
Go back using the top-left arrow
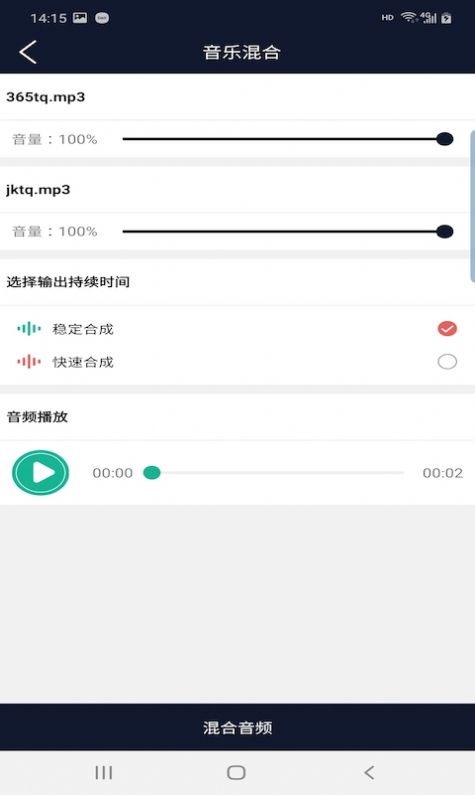coord(28,52)
